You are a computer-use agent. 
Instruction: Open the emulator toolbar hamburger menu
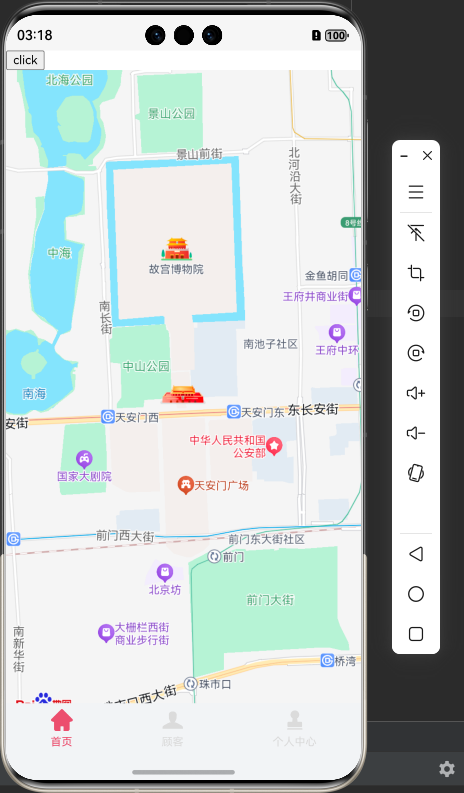click(416, 192)
